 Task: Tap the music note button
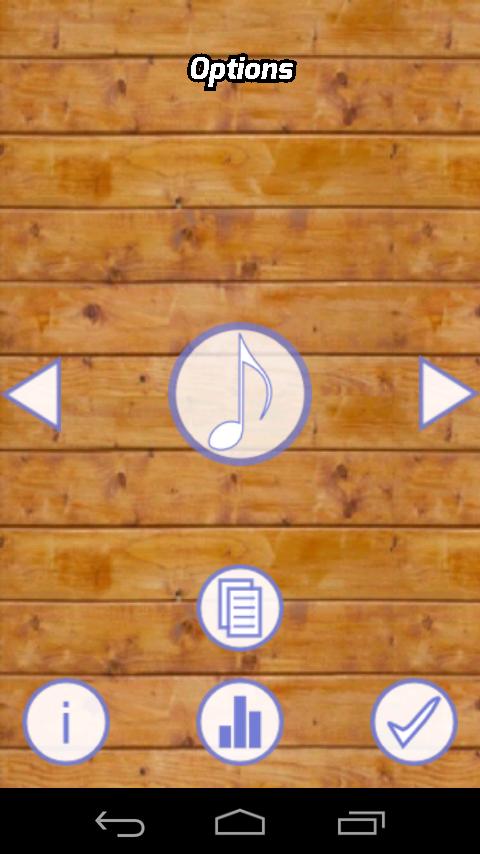click(240, 394)
